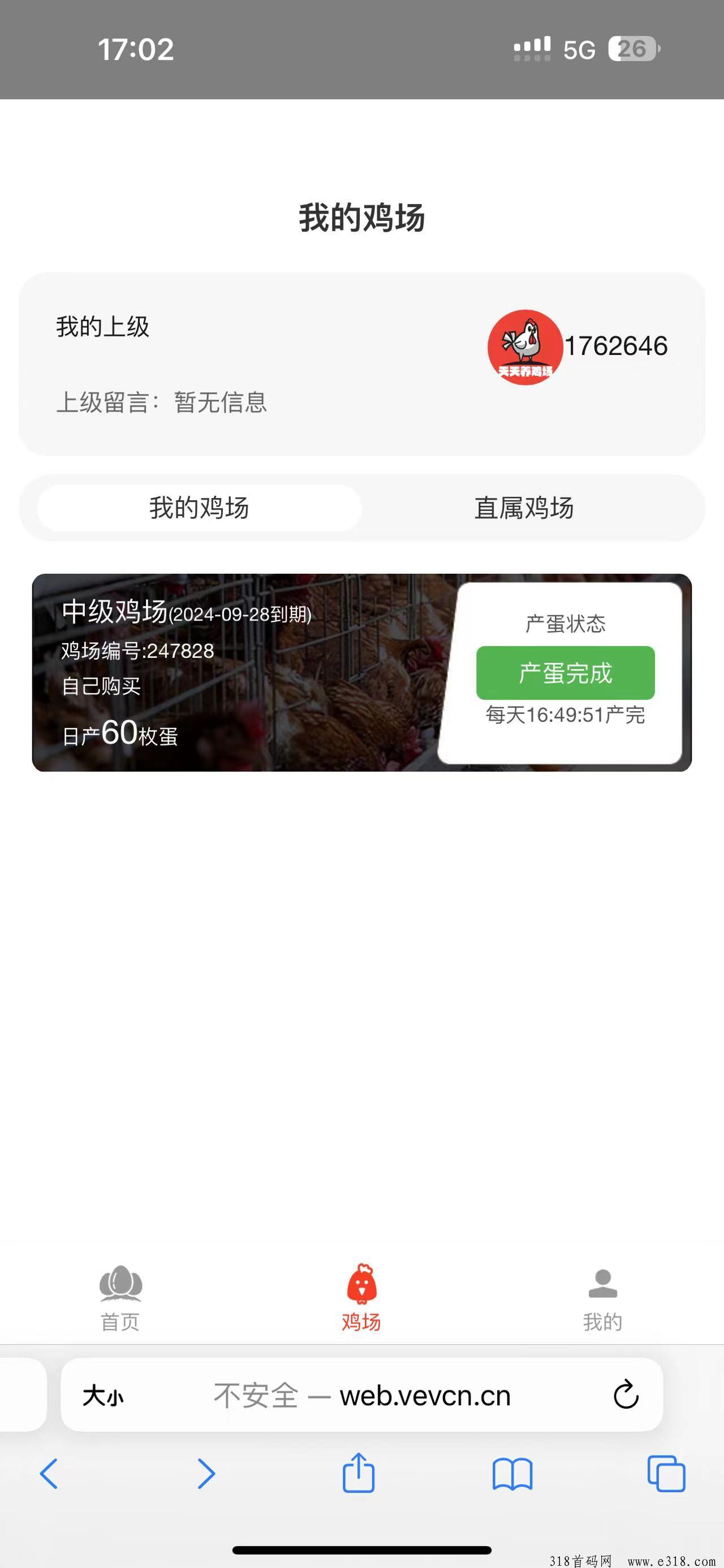Reload the web.vevcn.cn page
This screenshot has width=724, height=1568.
click(626, 1395)
